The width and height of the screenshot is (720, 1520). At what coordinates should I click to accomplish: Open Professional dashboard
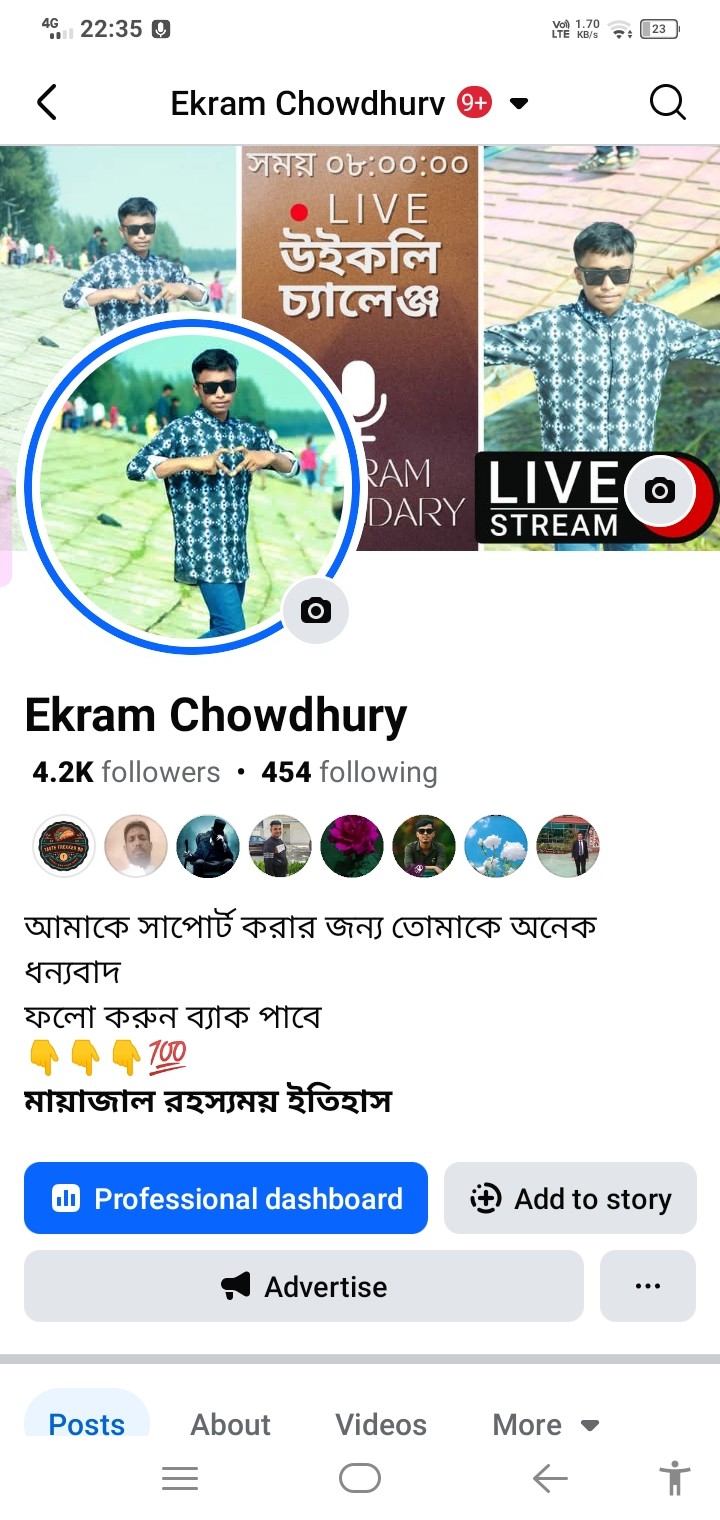click(226, 1198)
